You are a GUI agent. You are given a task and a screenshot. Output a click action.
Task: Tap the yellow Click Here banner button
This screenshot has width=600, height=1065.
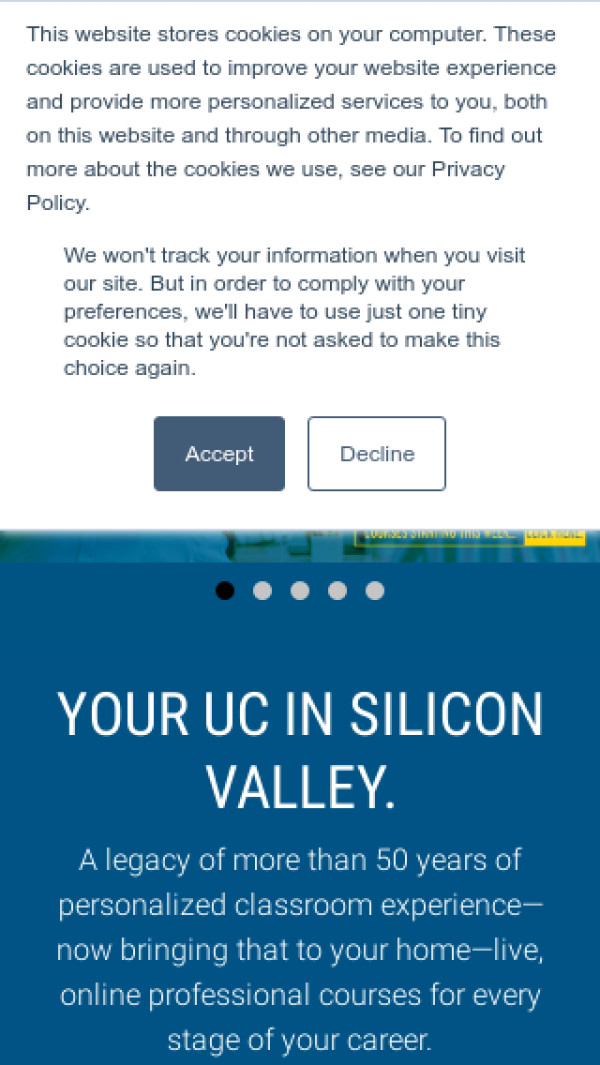pyautogui.click(x=554, y=536)
